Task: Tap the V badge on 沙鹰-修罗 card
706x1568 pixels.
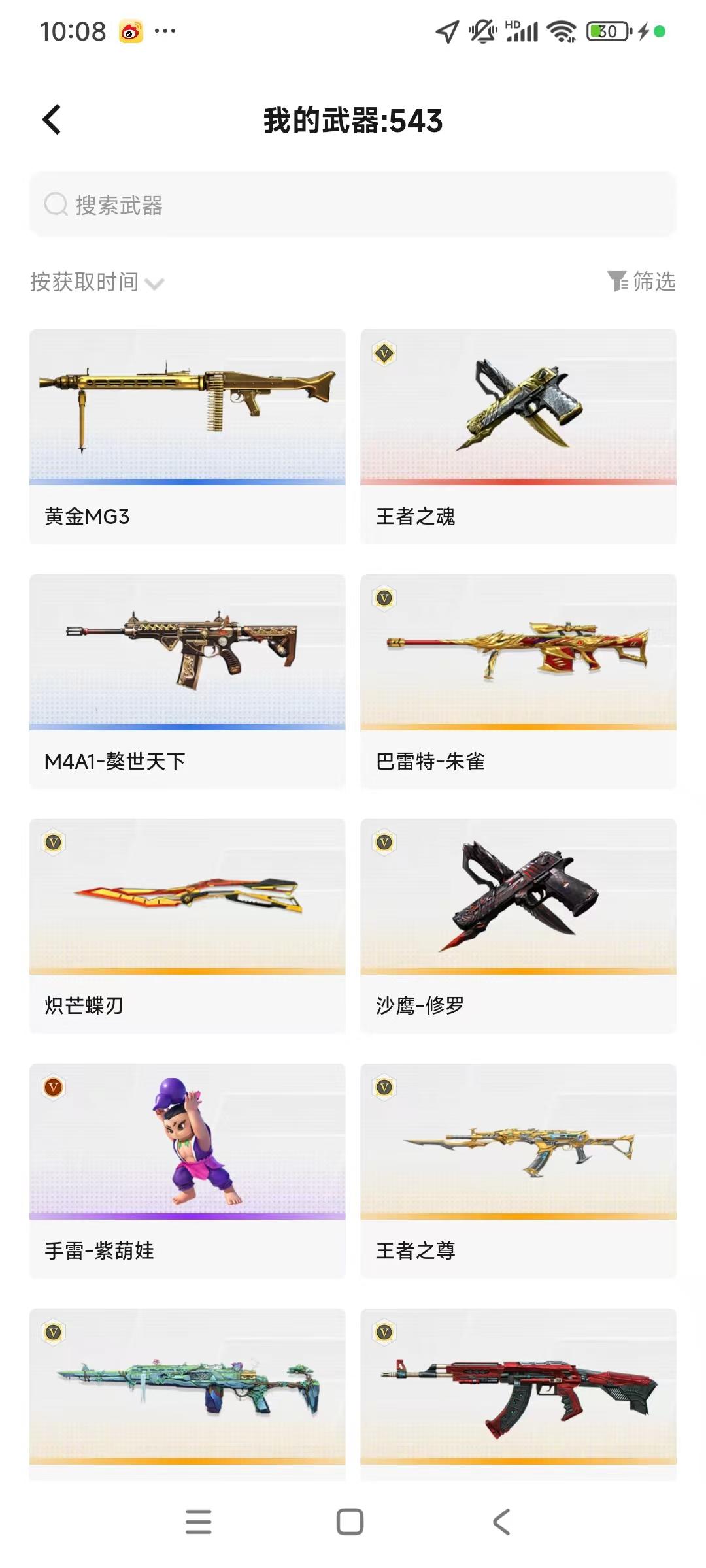Action: click(x=386, y=843)
